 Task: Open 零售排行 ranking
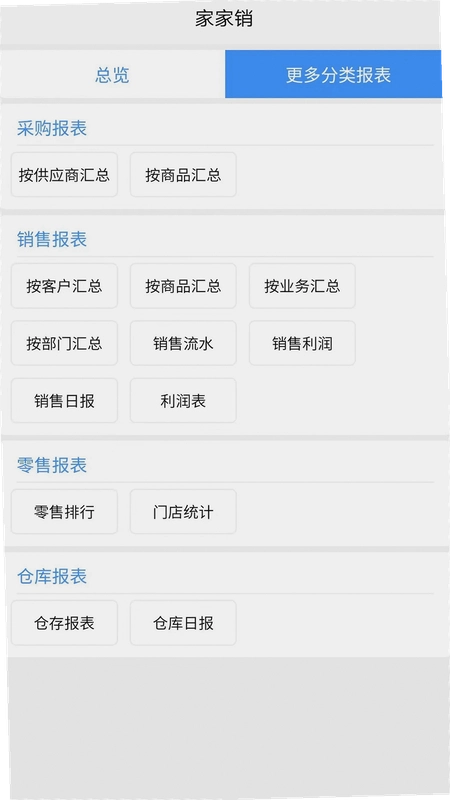(x=64, y=512)
